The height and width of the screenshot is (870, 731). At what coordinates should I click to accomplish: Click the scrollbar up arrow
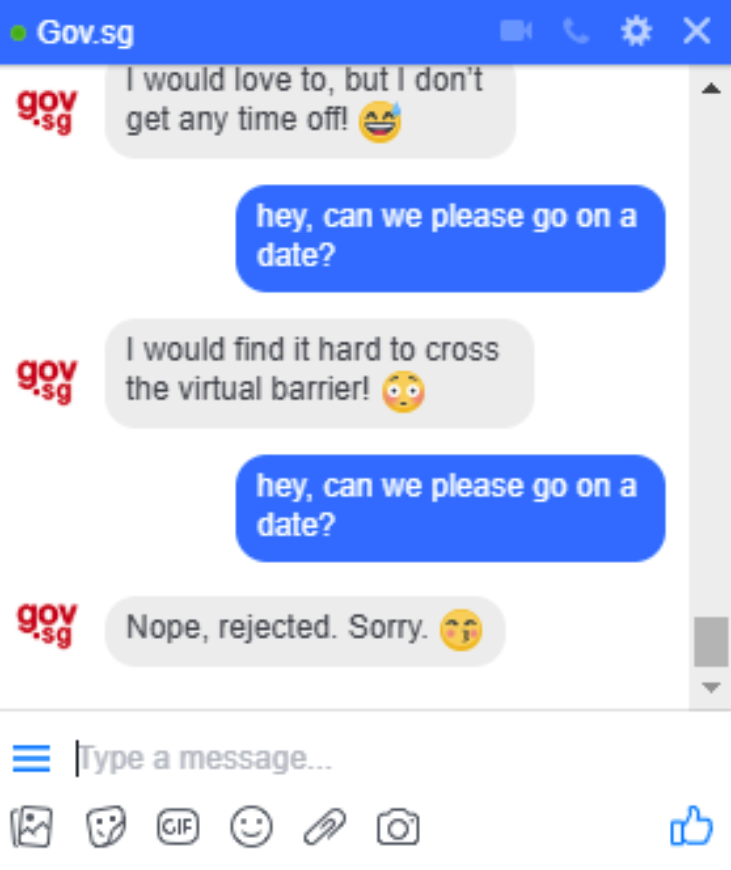(x=711, y=89)
